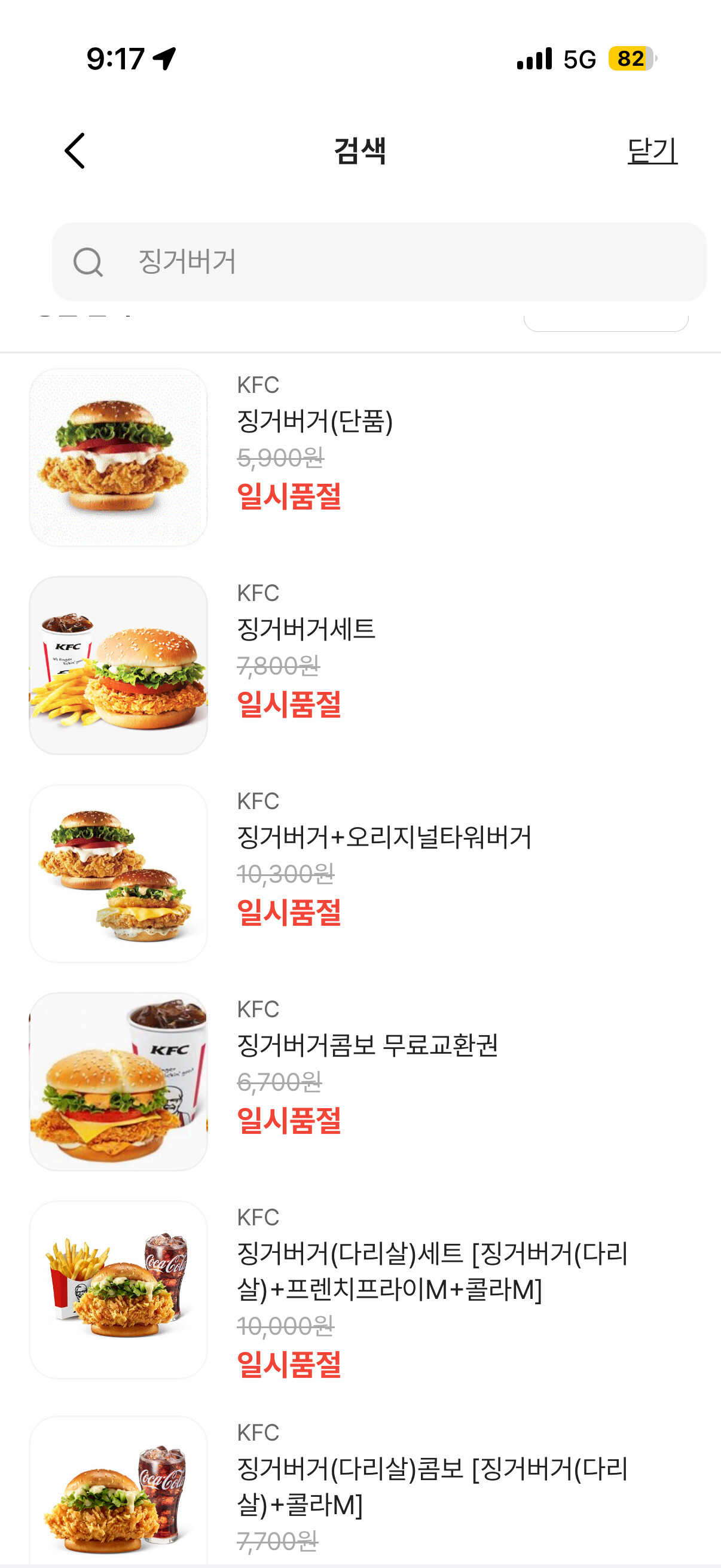
Task: Go back using the top-left arrow
Action: coord(75,150)
